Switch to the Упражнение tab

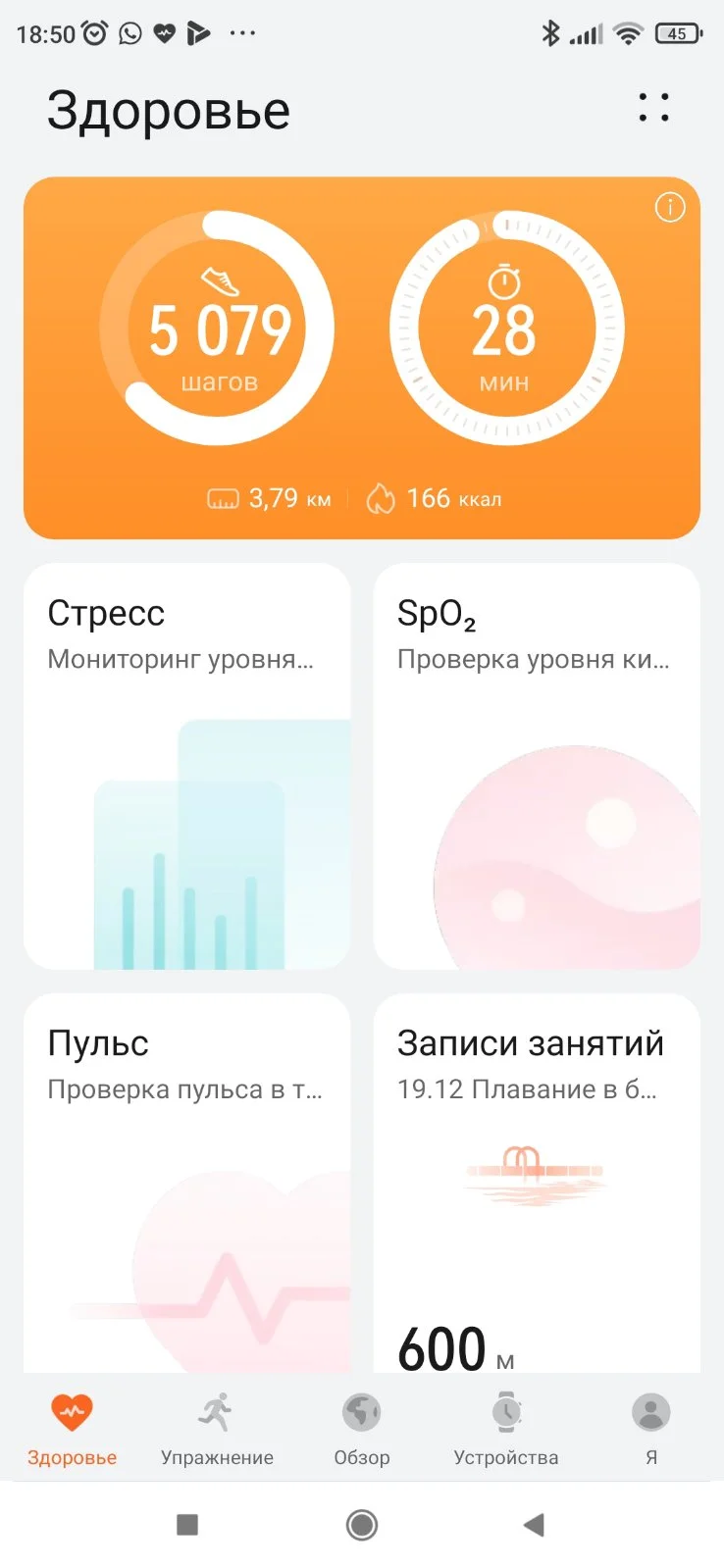(x=217, y=1430)
